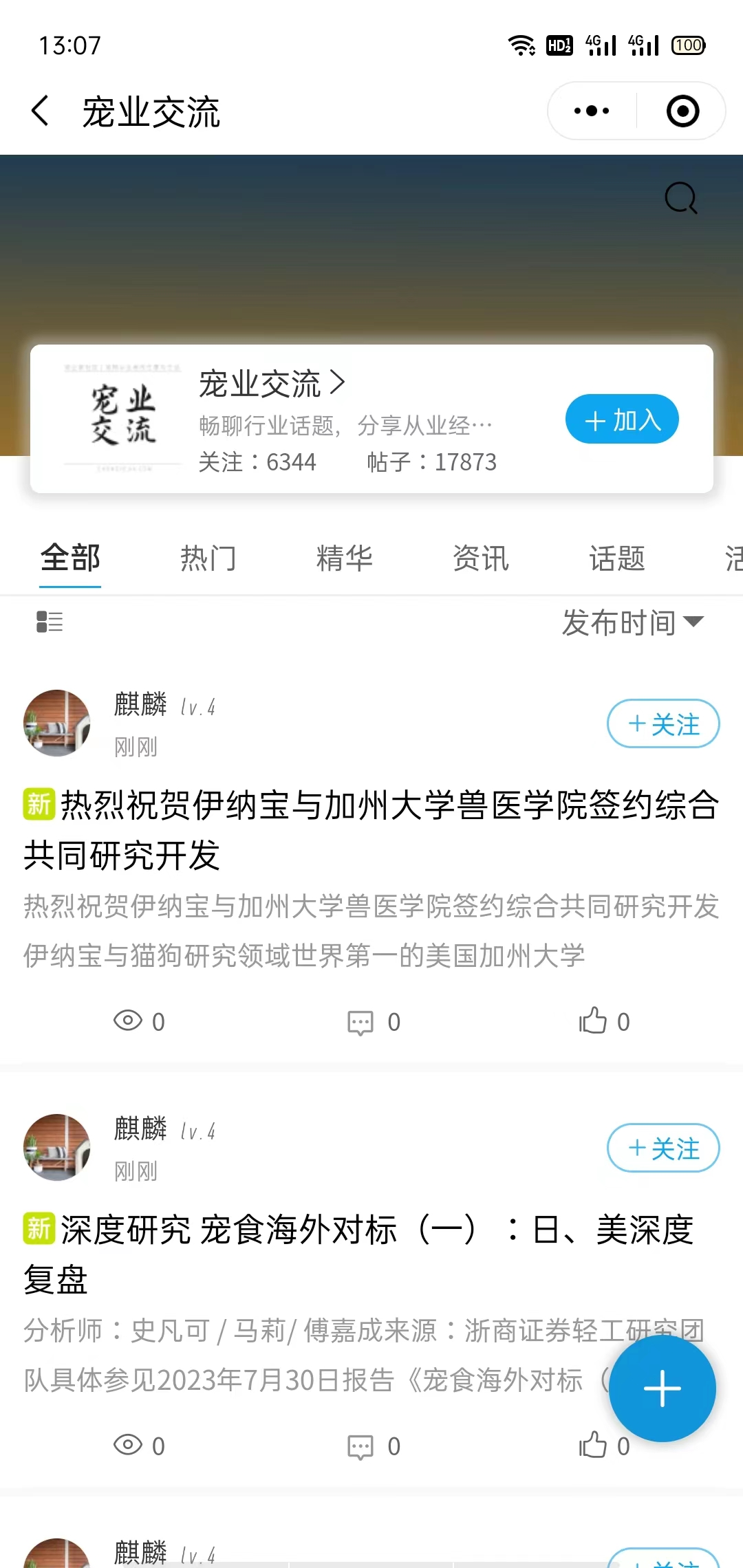Screen dimensions: 743x1568
Task: Switch to the 热门 tab
Action: click(x=208, y=558)
